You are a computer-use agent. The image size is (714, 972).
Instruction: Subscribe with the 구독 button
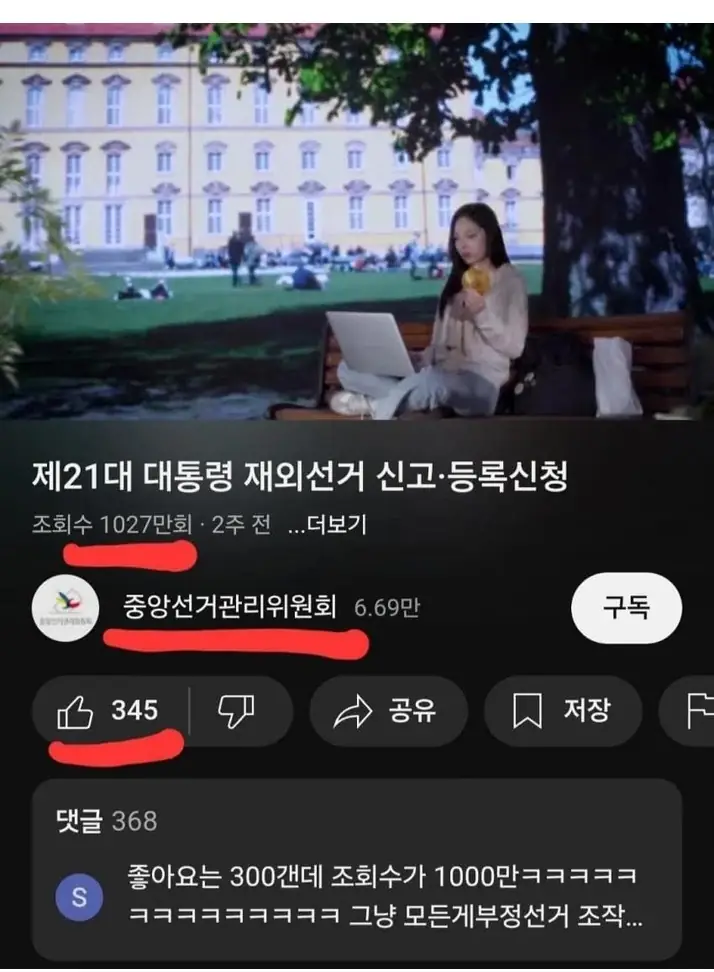(x=626, y=608)
